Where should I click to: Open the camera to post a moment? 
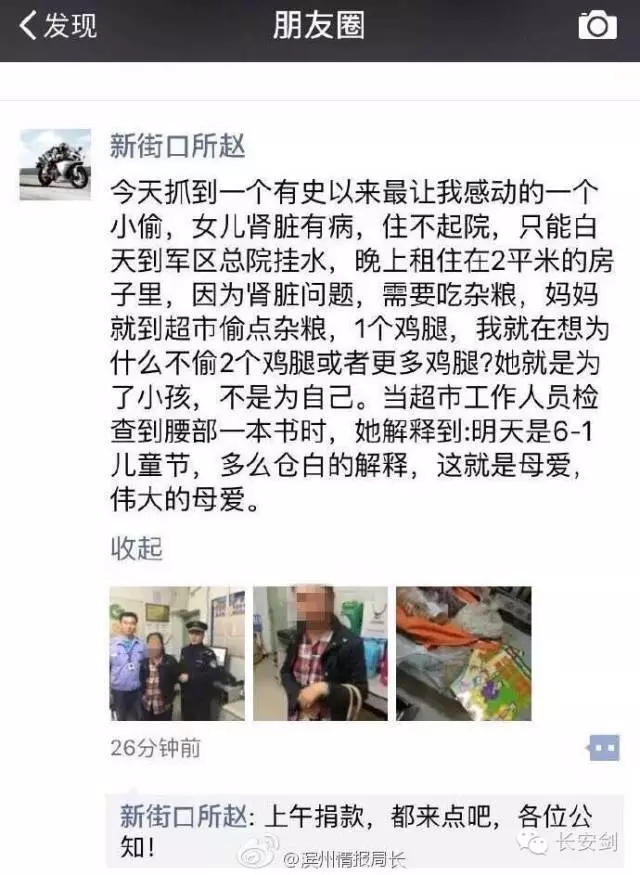pyautogui.click(x=597, y=27)
